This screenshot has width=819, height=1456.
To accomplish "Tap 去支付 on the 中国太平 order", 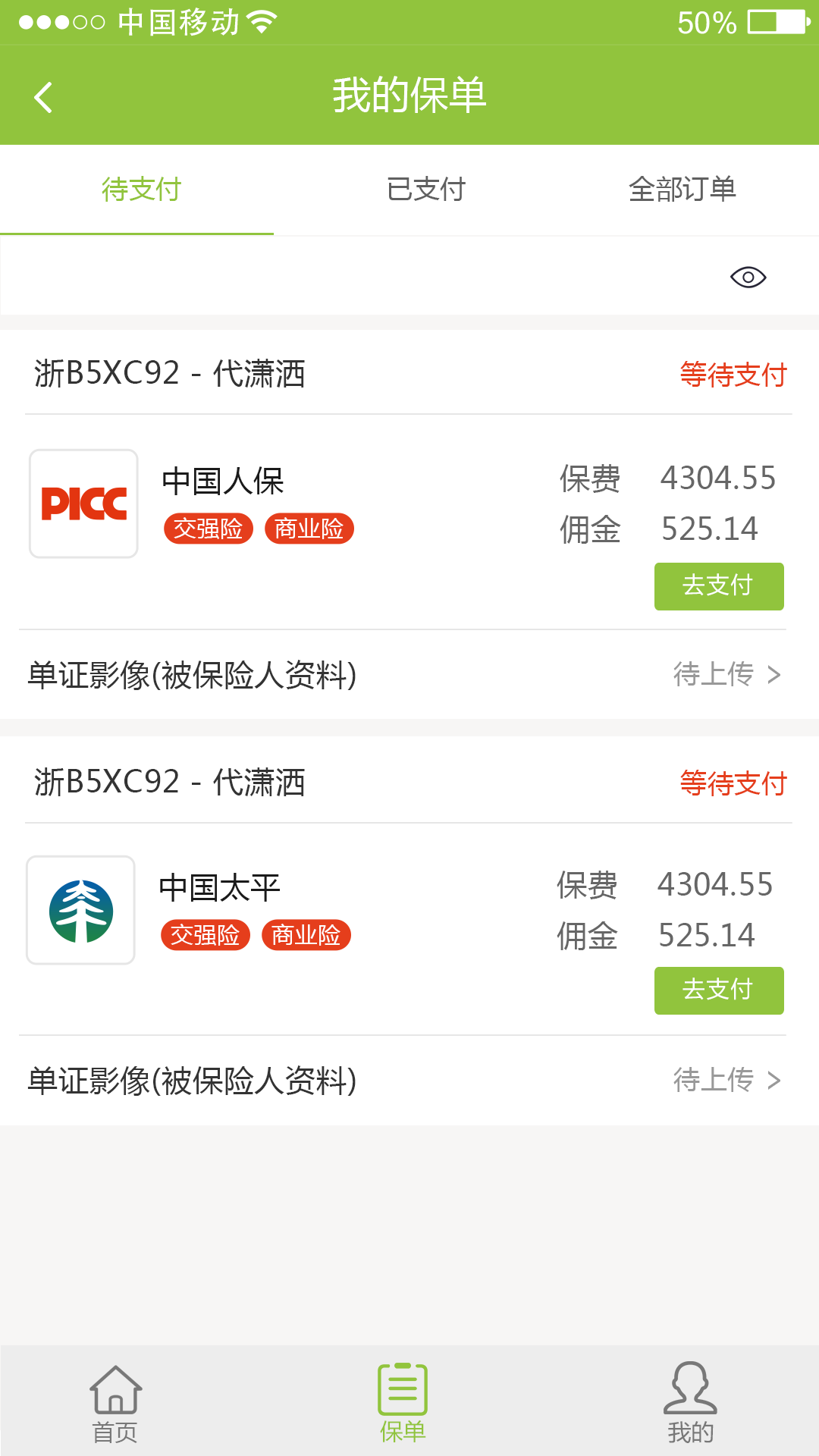I will (718, 990).
